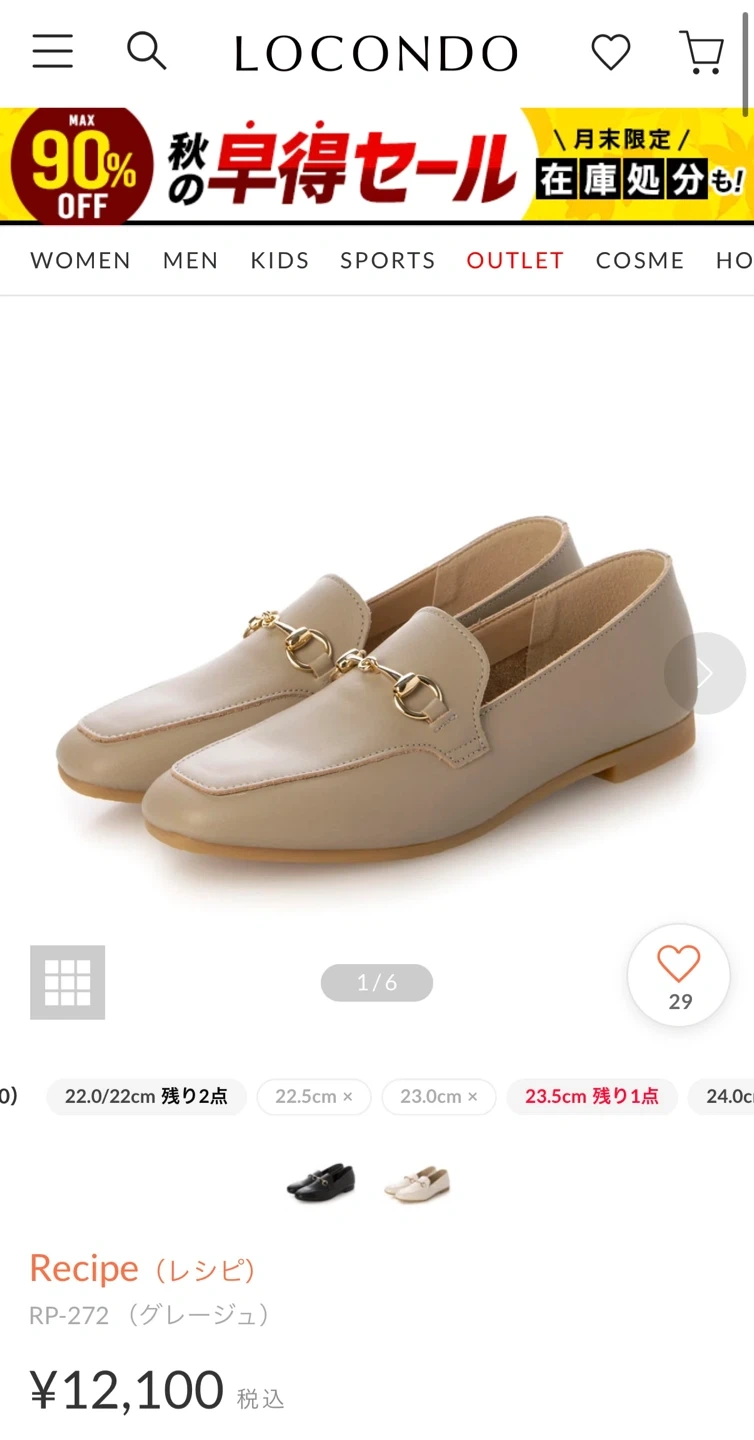
Task: Switch to the MEN category
Action: click(x=191, y=260)
